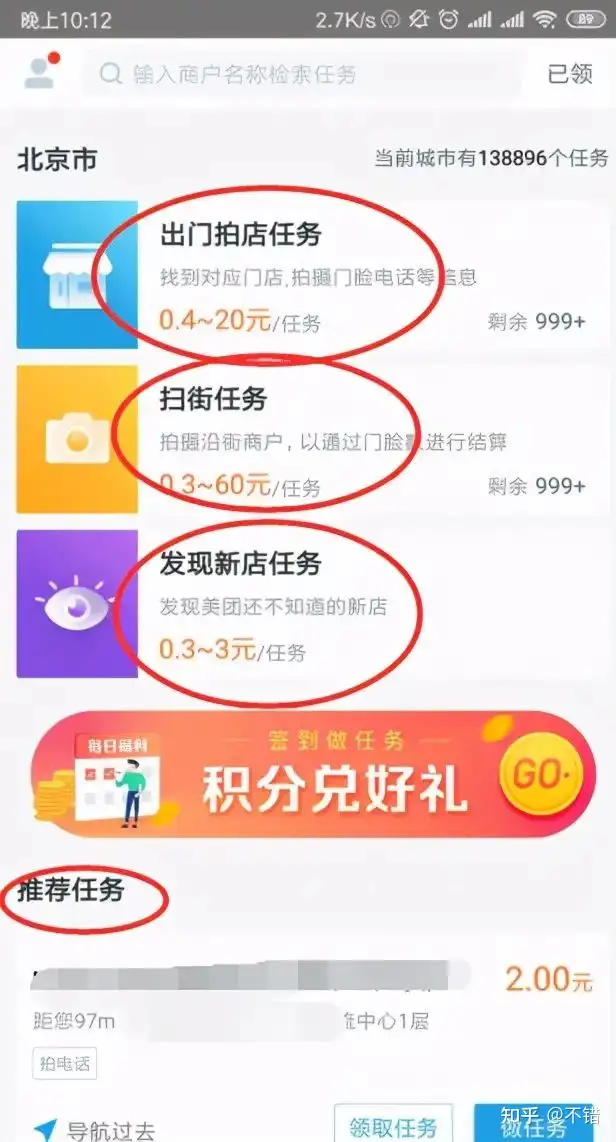The height and width of the screenshot is (1142, 616).
Task: Start the task with 做任务
Action: [533, 1128]
